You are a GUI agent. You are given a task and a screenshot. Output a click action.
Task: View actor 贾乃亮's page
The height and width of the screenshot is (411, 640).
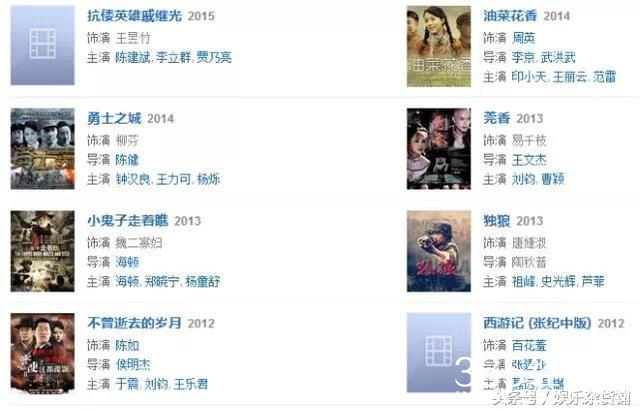pos(215,58)
